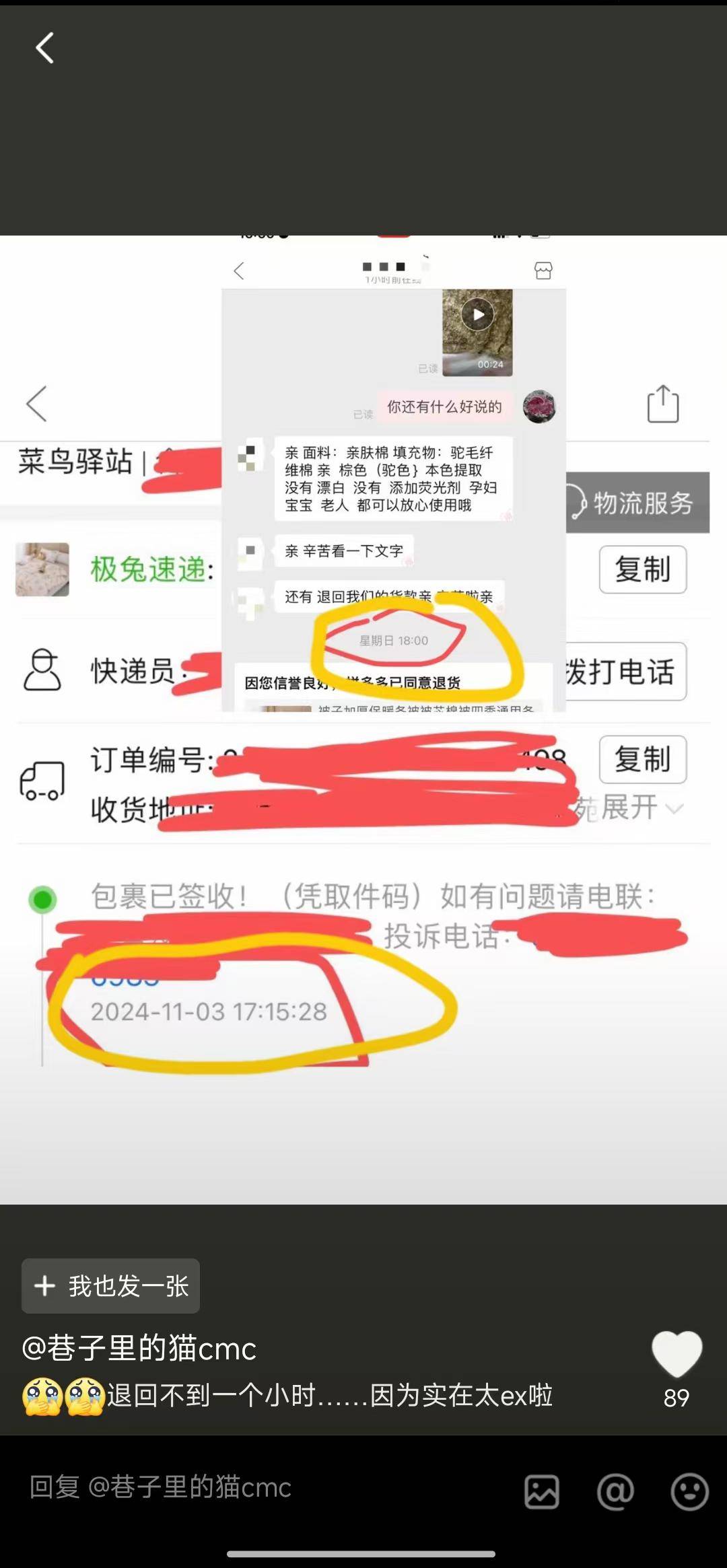Viewport: 727px width, 1568px height.
Task: Attach a picture to the reply
Action: coord(542,1491)
